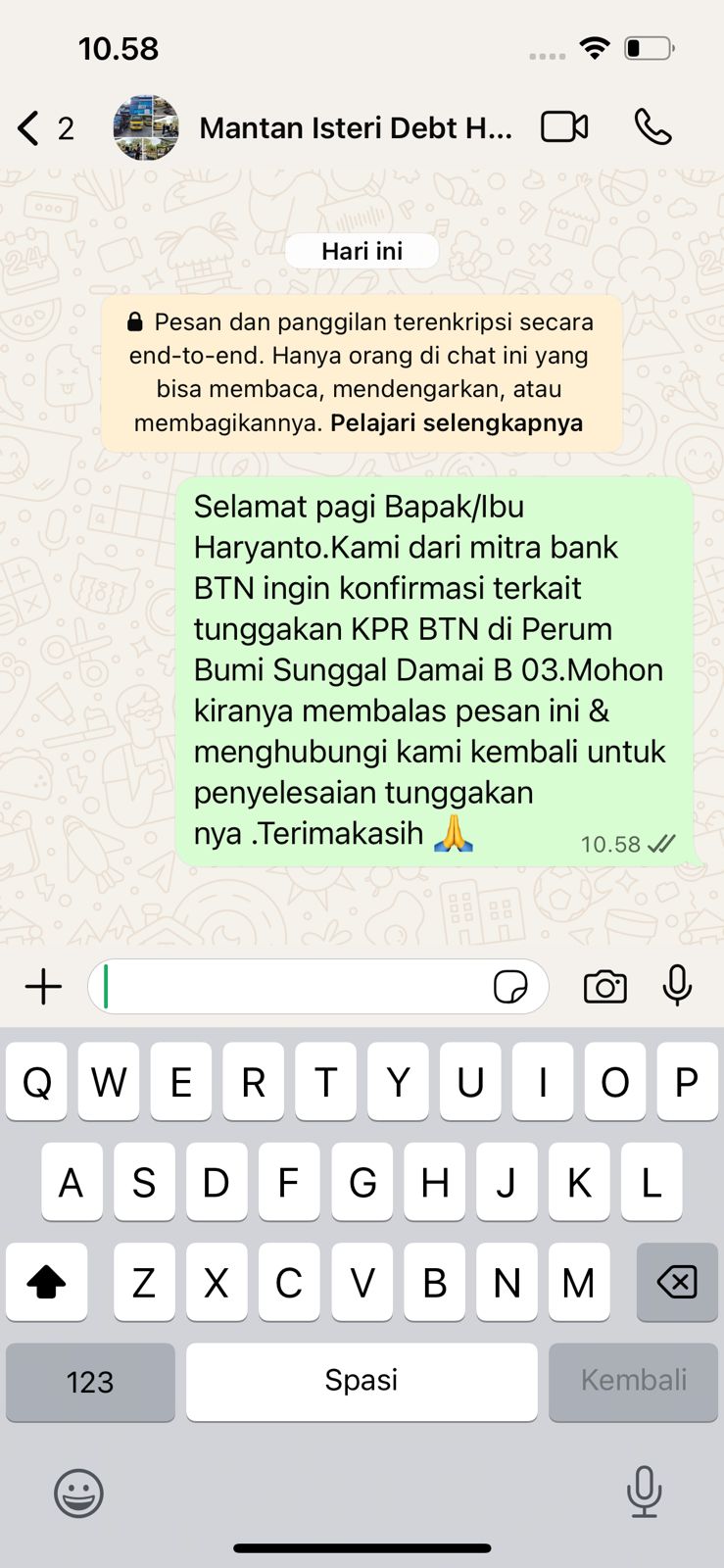Open the sticker picker
Image resolution: width=724 pixels, height=1568 pixels.
pos(510,987)
